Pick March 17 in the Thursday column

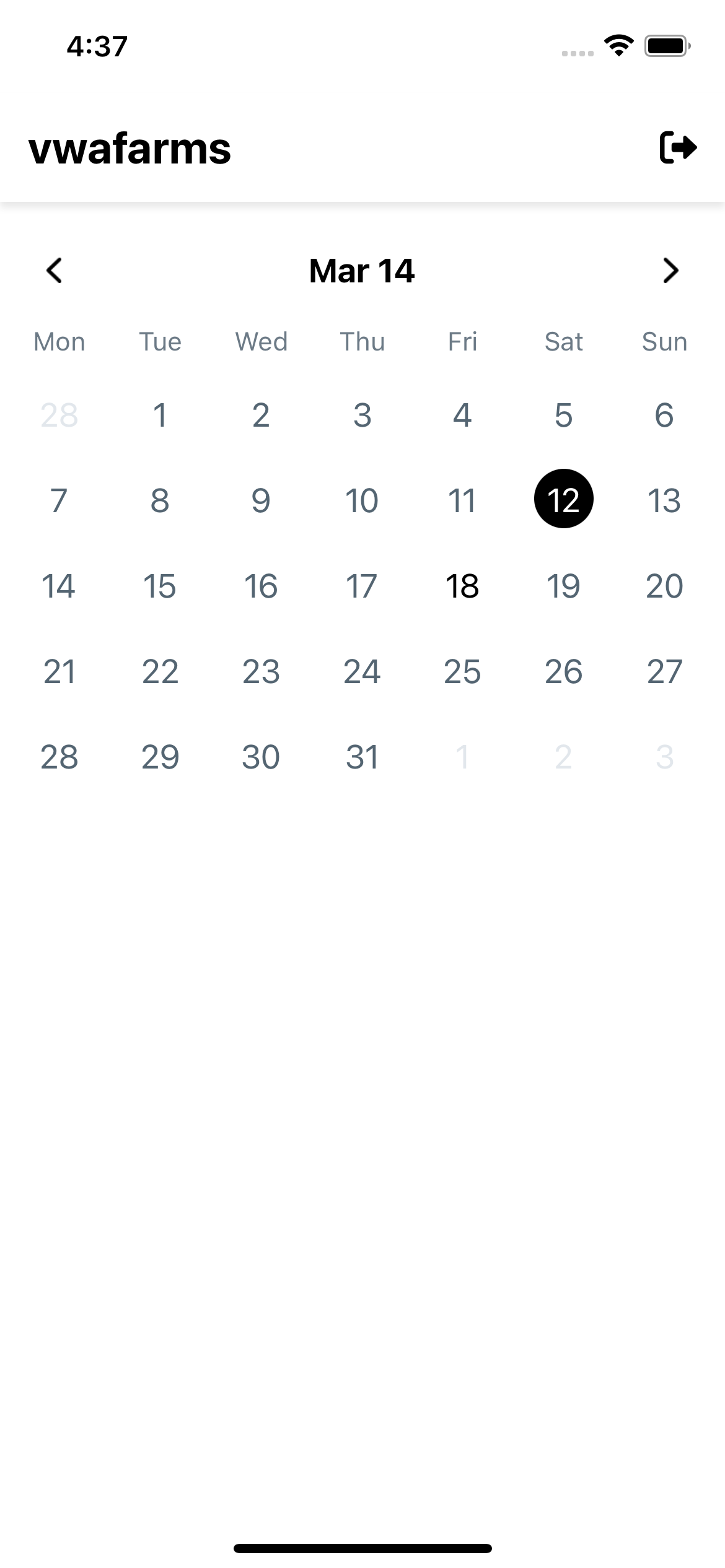click(362, 585)
